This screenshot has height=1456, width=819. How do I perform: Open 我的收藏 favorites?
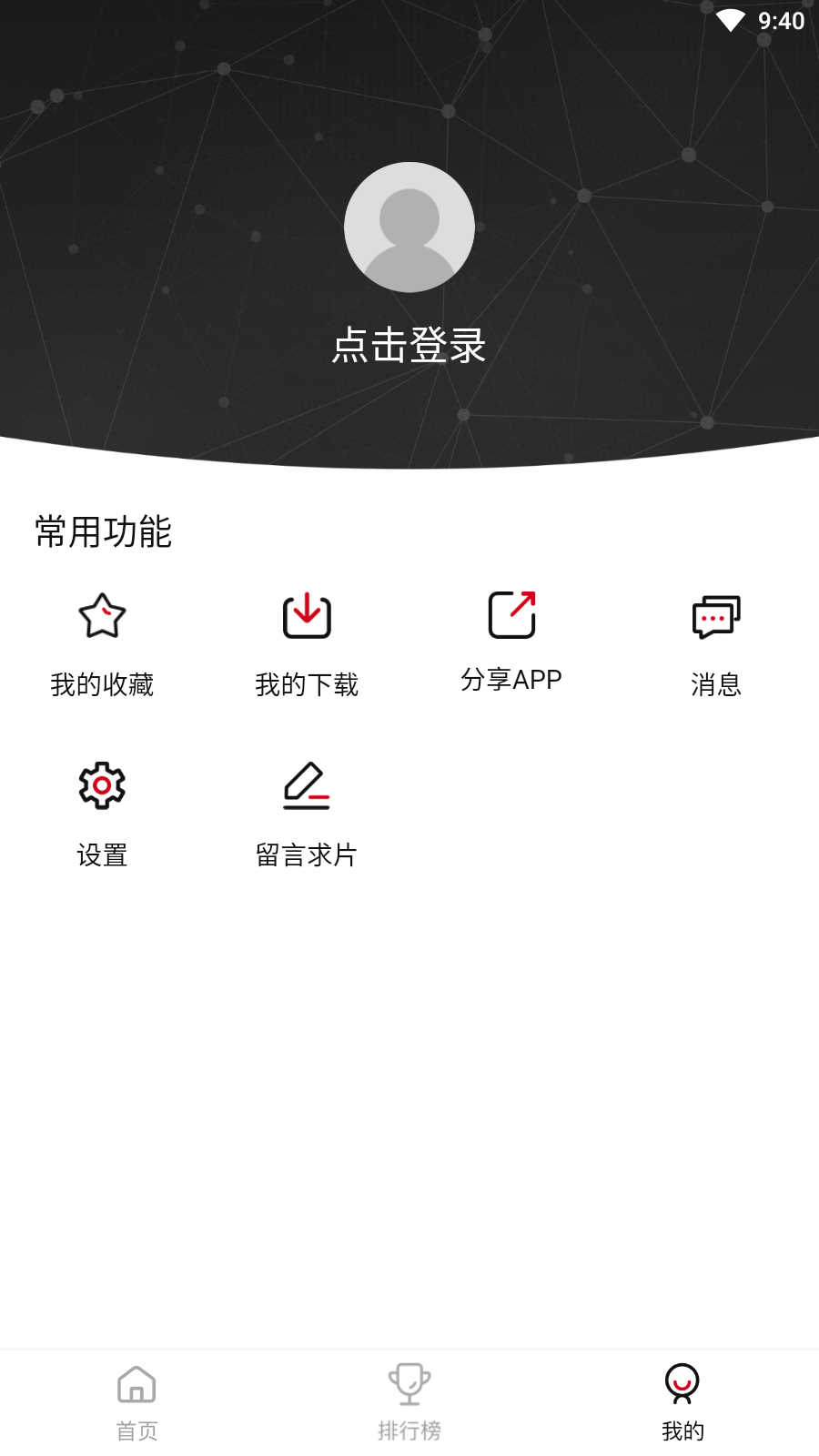click(102, 645)
